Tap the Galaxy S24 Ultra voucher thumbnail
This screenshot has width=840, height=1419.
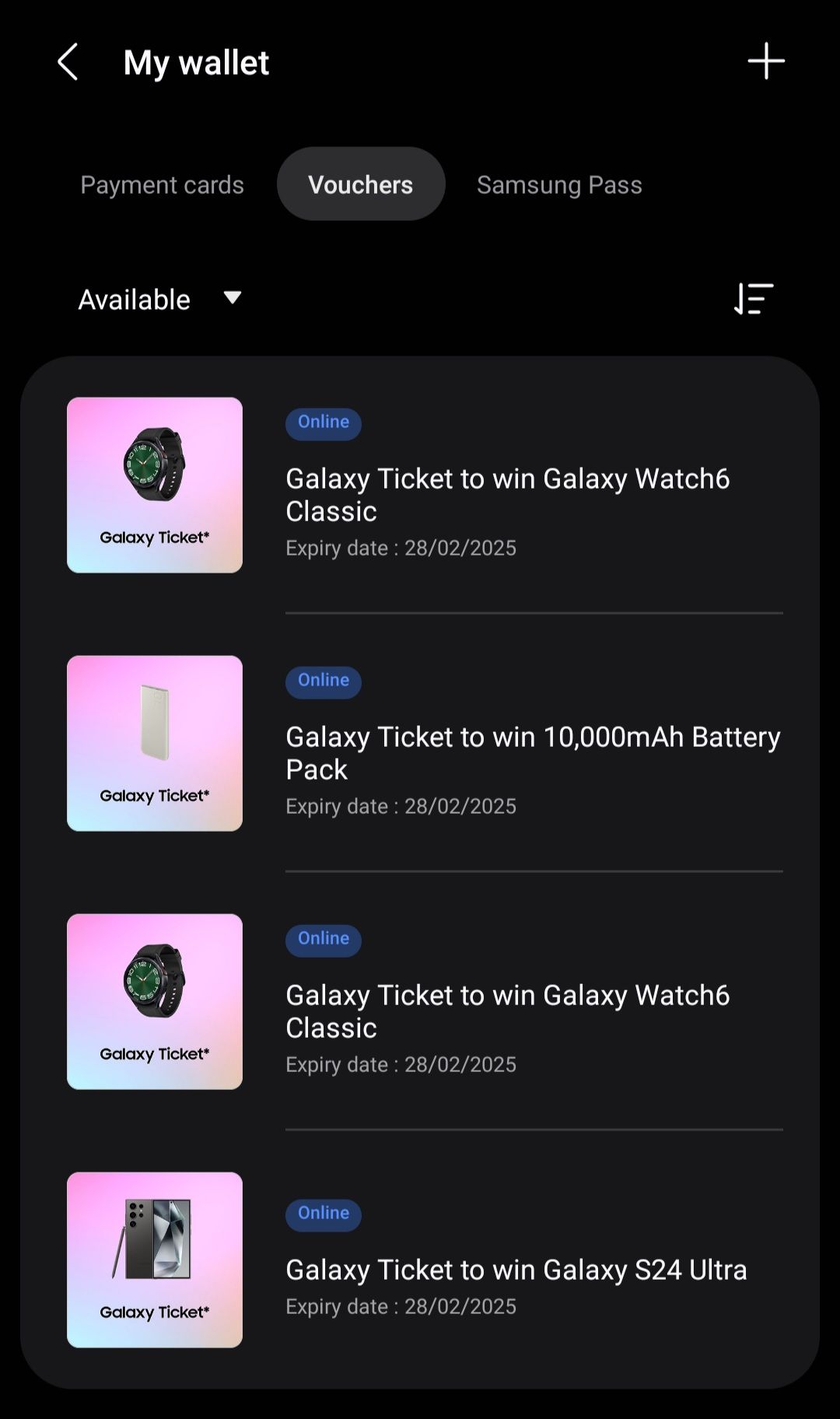click(154, 1261)
